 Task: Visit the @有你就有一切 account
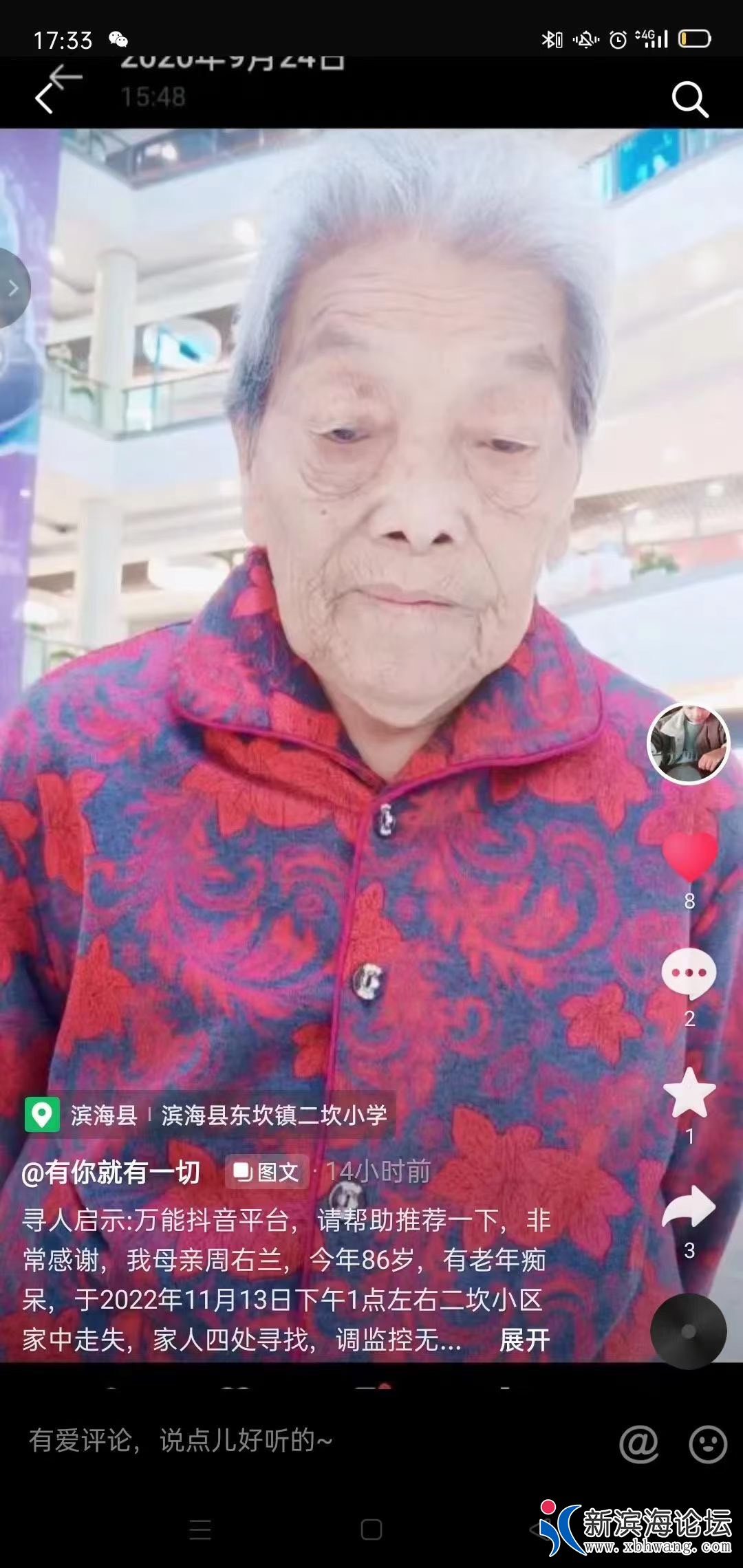click(x=111, y=1172)
